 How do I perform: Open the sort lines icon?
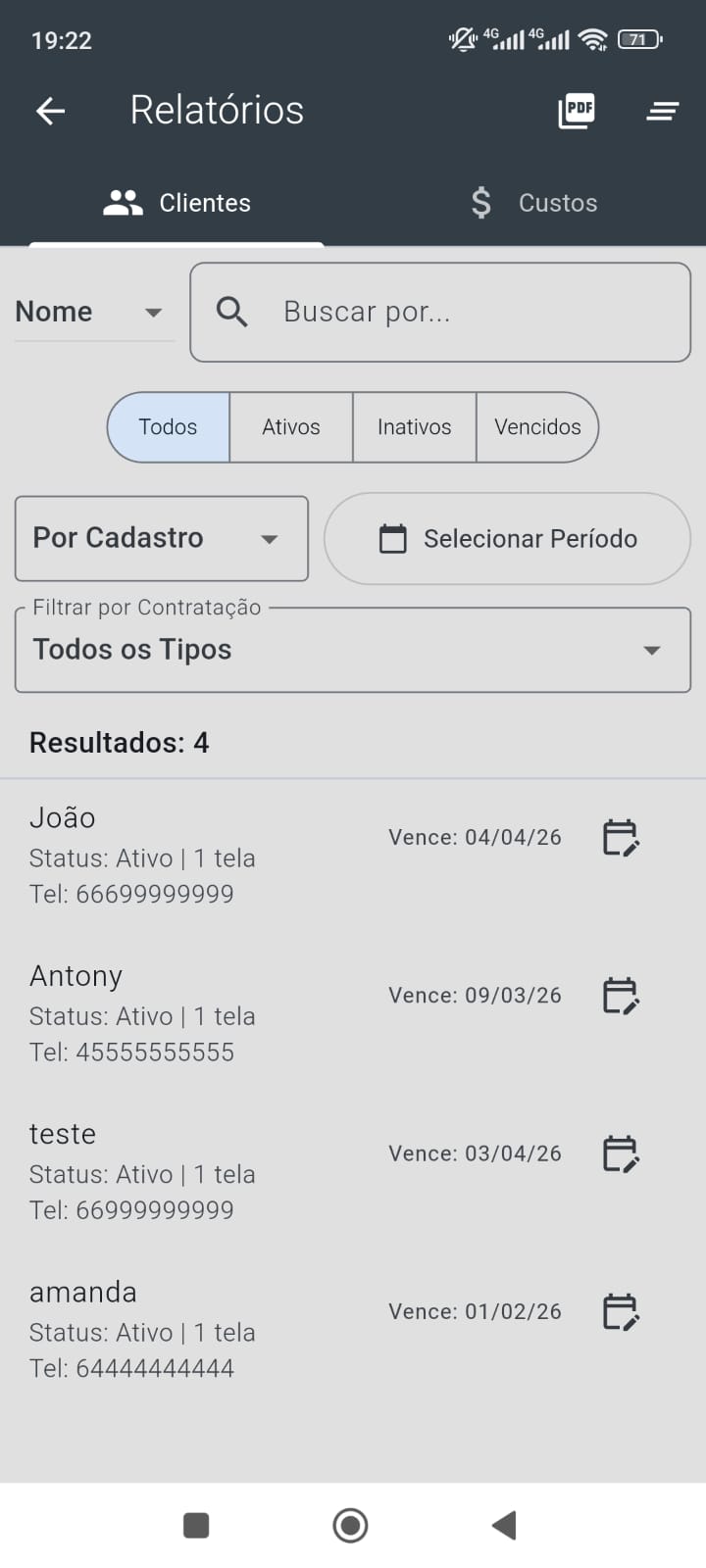pos(663,111)
